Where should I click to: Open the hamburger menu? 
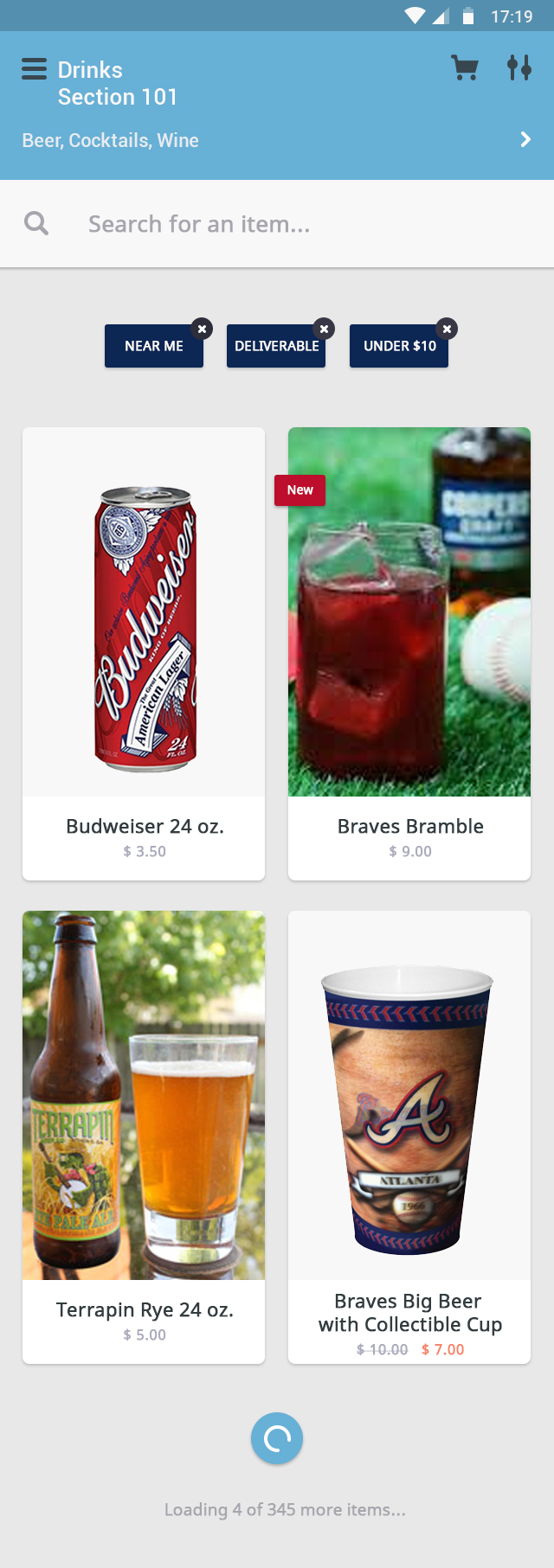tap(34, 68)
